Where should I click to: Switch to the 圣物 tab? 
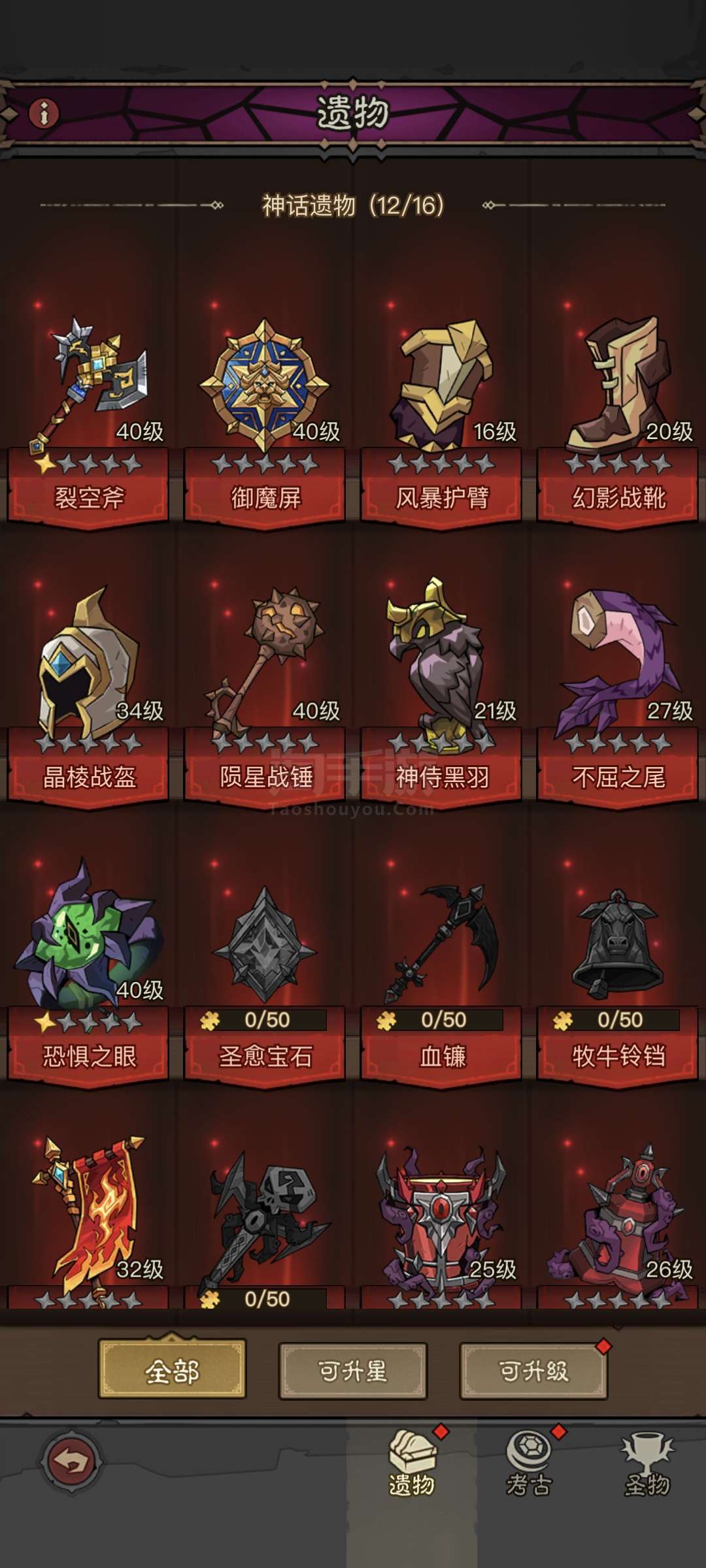[x=647, y=1464]
